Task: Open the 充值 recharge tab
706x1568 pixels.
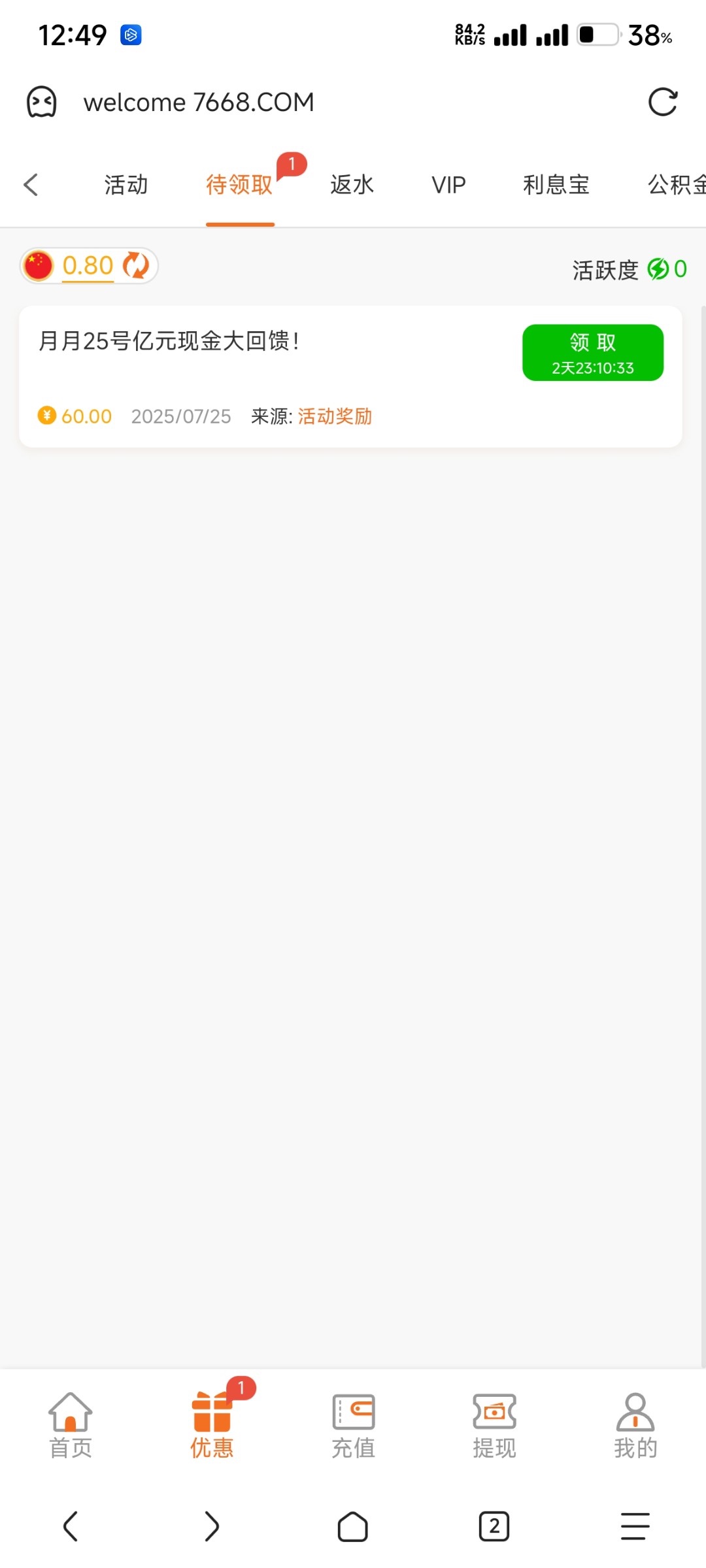Action: pyautogui.click(x=353, y=1426)
